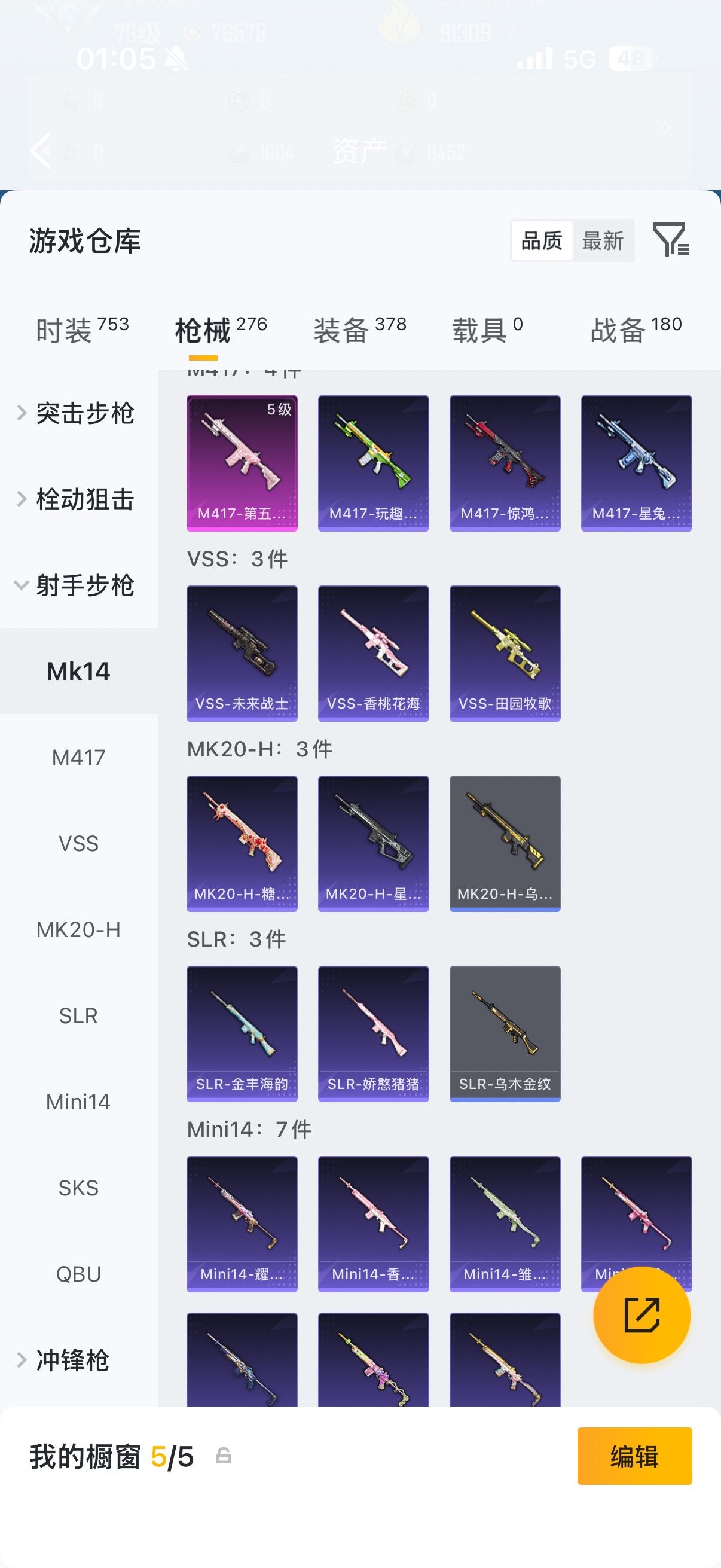Select M417 in the side list
This screenshot has height=1568, width=721.
click(78, 757)
